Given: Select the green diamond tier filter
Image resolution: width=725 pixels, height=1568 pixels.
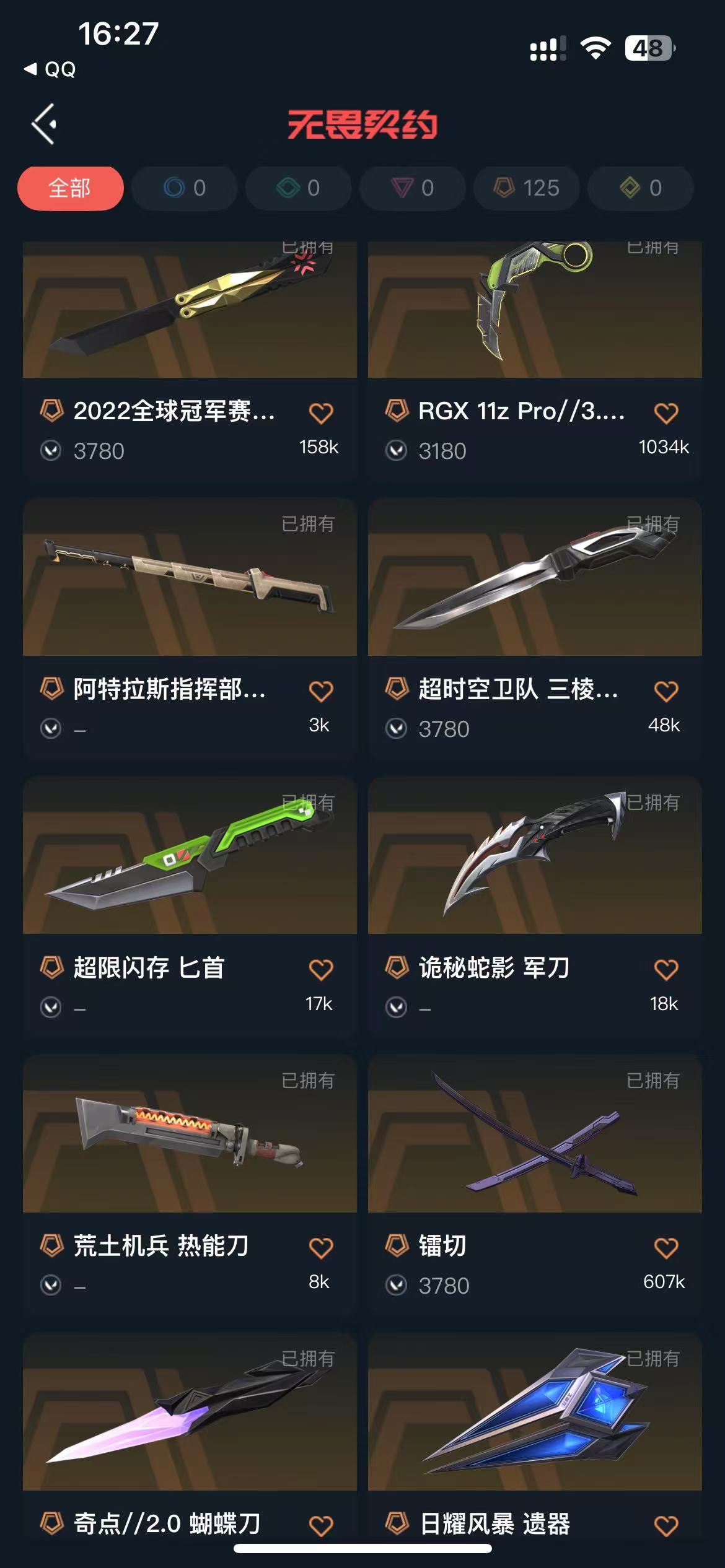Looking at the screenshot, I should coord(299,188).
